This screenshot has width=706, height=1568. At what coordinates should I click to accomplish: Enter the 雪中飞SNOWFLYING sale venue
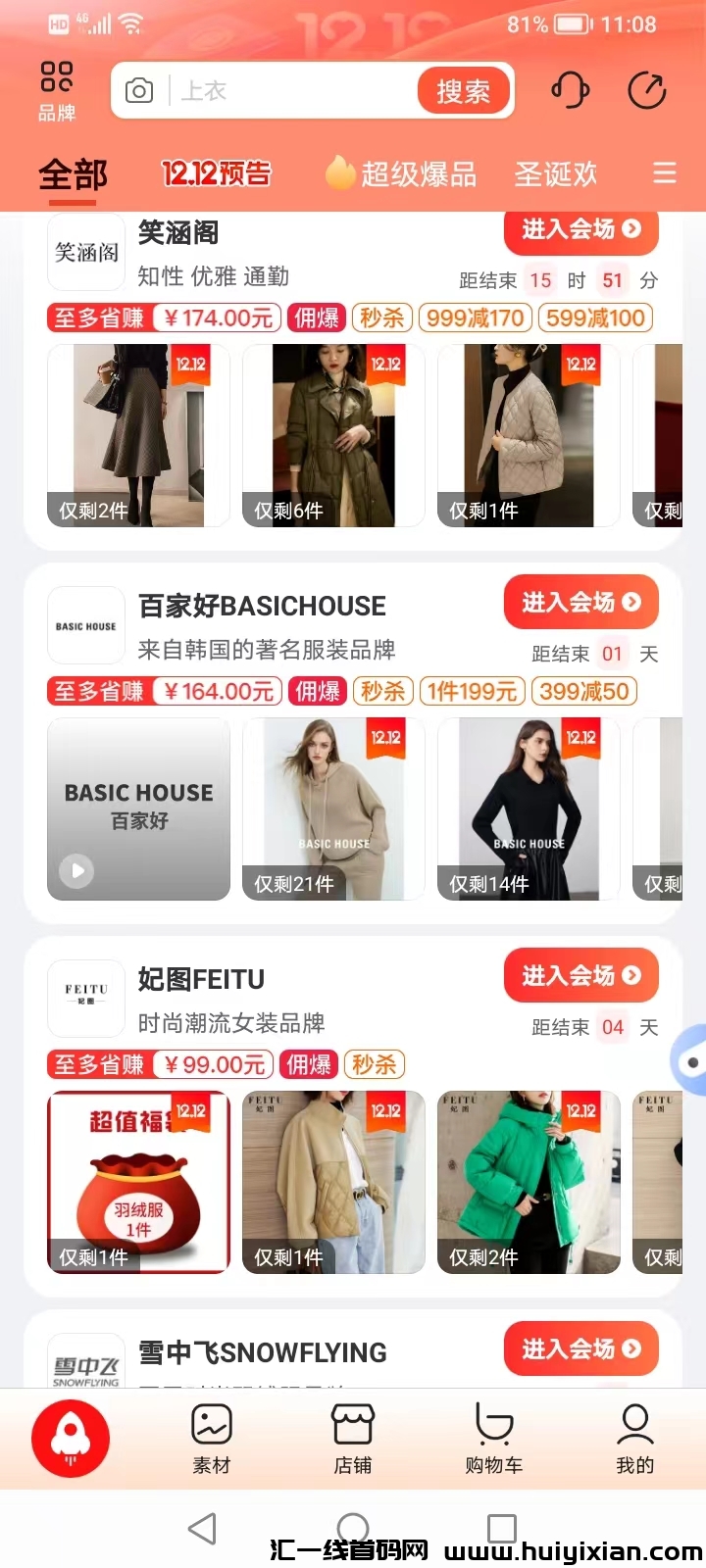coord(580,1348)
